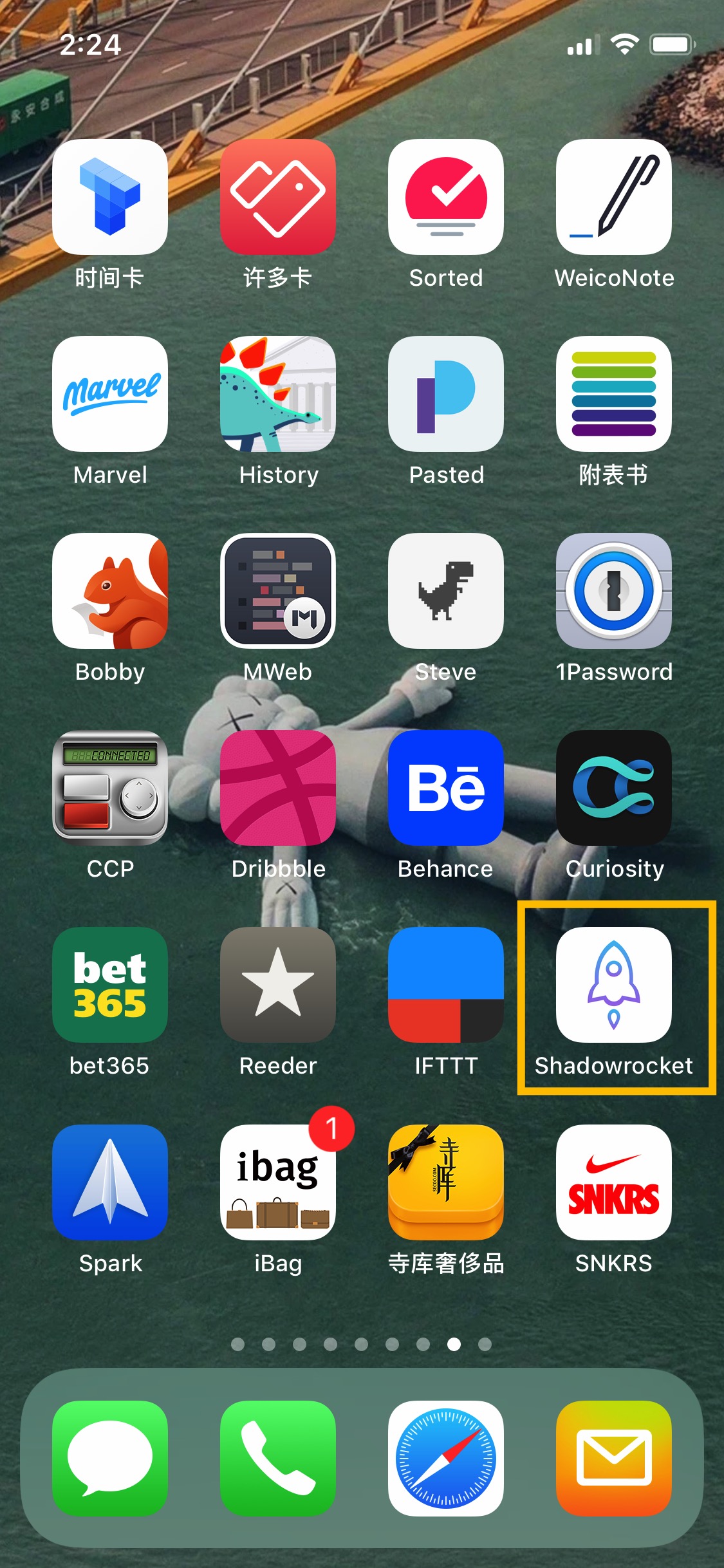Launch the Curiosity app

613,787
